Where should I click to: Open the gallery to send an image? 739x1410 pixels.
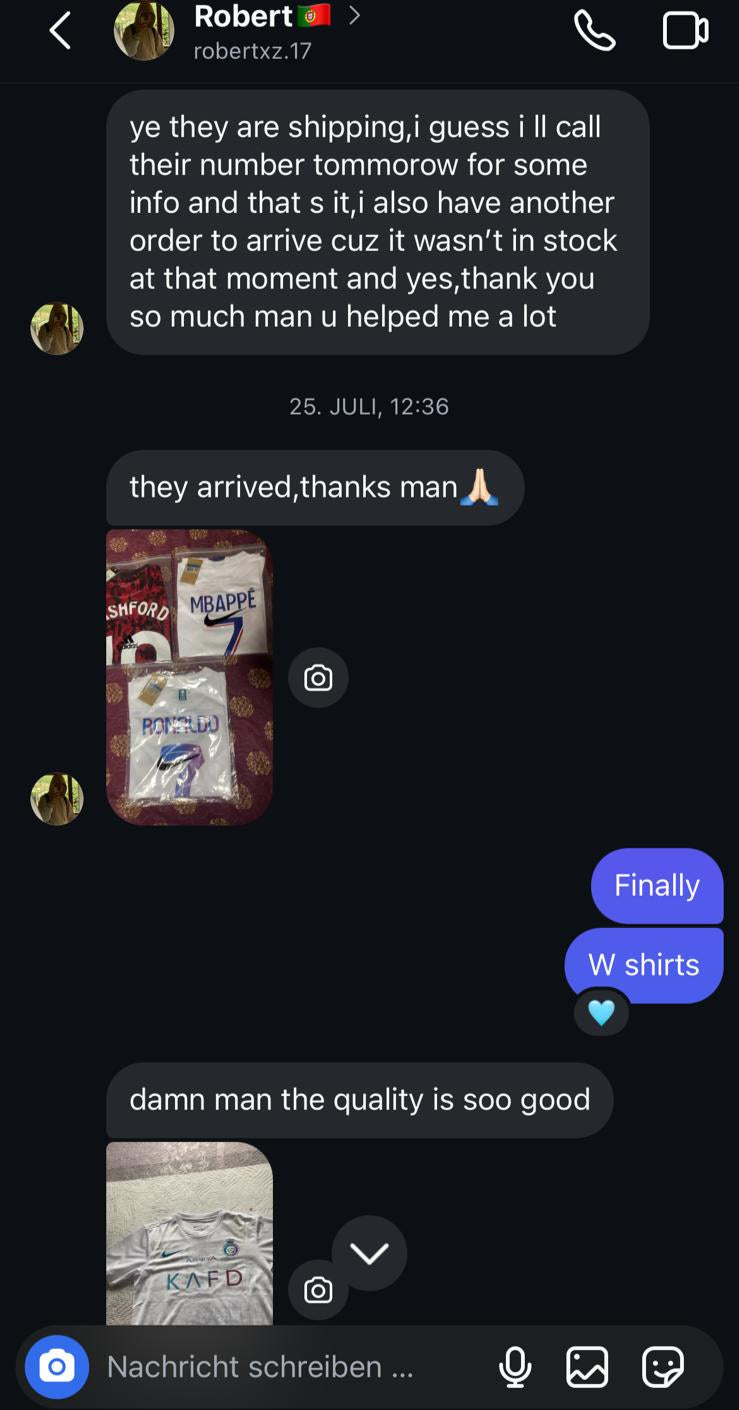click(x=587, y=1367)
